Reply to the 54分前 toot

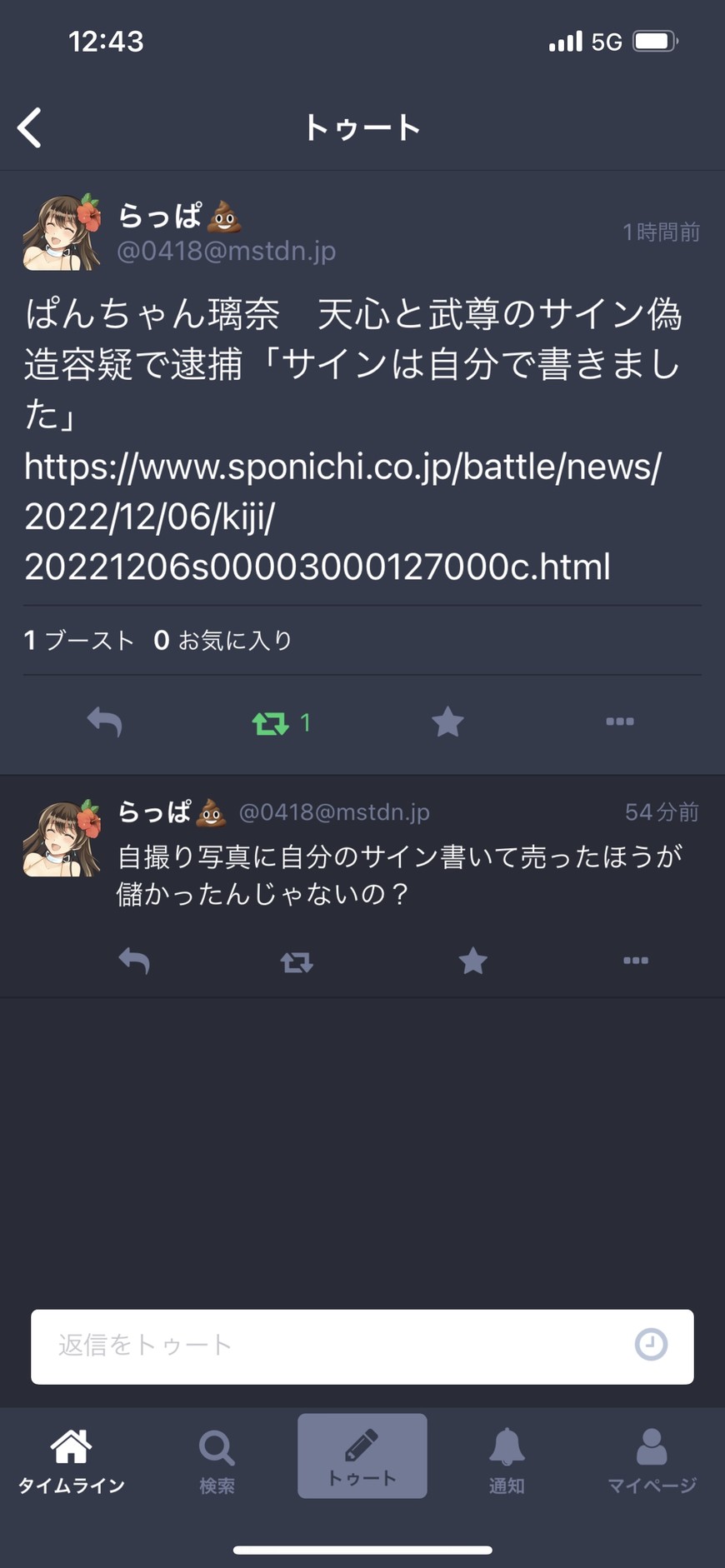[134, 961]
